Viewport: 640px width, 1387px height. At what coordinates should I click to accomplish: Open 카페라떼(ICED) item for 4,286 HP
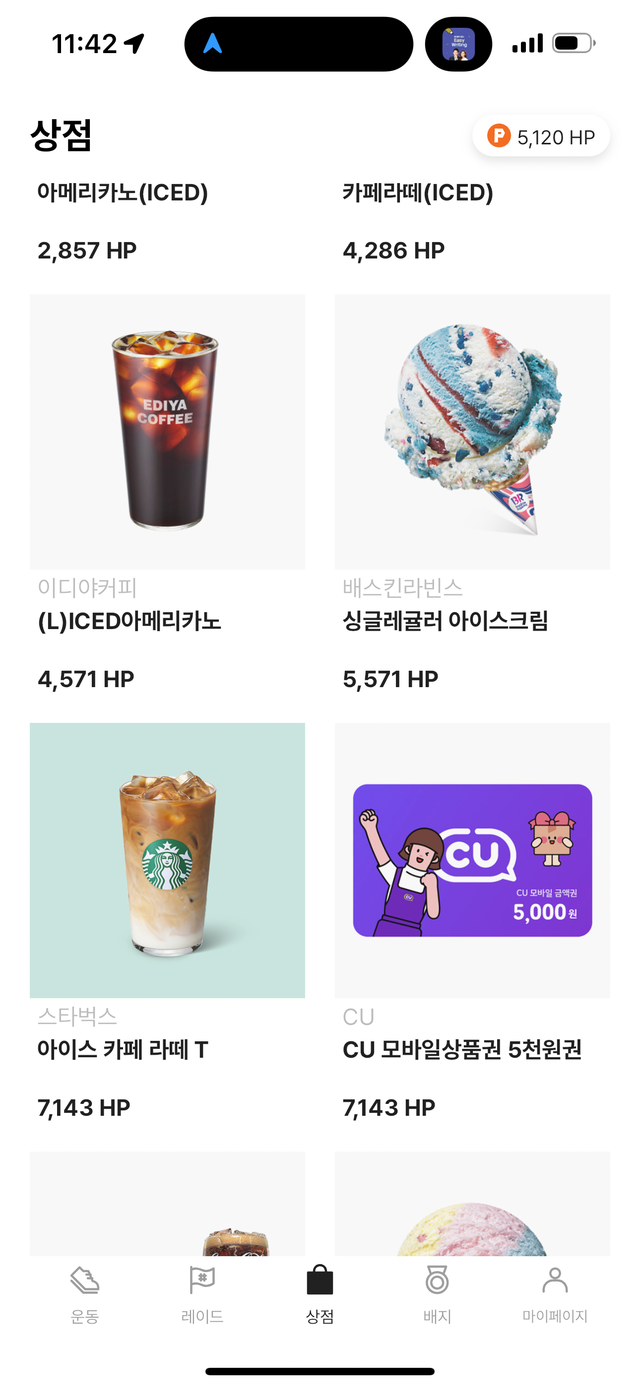[418, 194]
